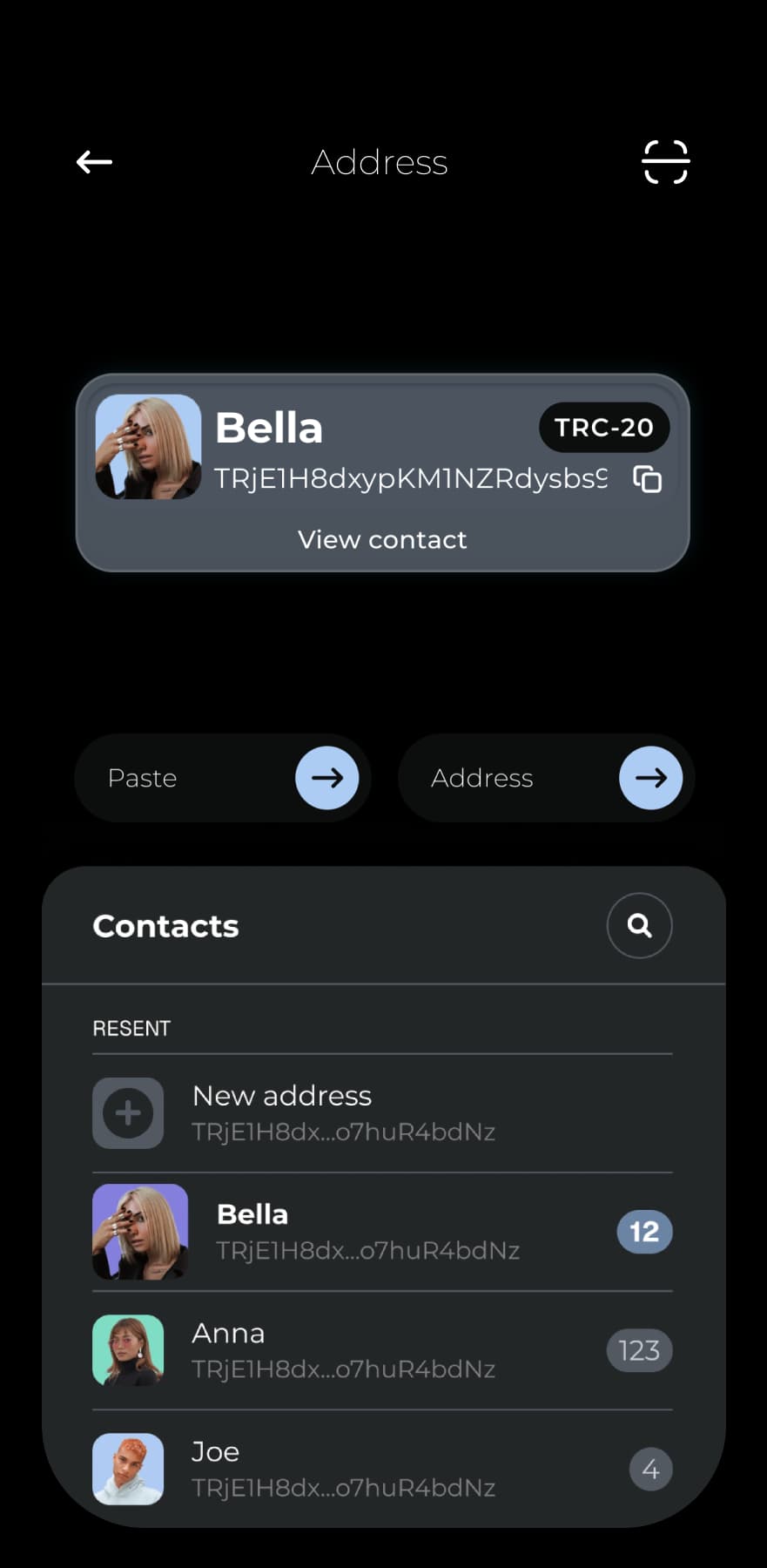The width and height of the screenshot is (767, 1568).
Task: Tap View contact on Bella's card
Action: coord(382,540)
